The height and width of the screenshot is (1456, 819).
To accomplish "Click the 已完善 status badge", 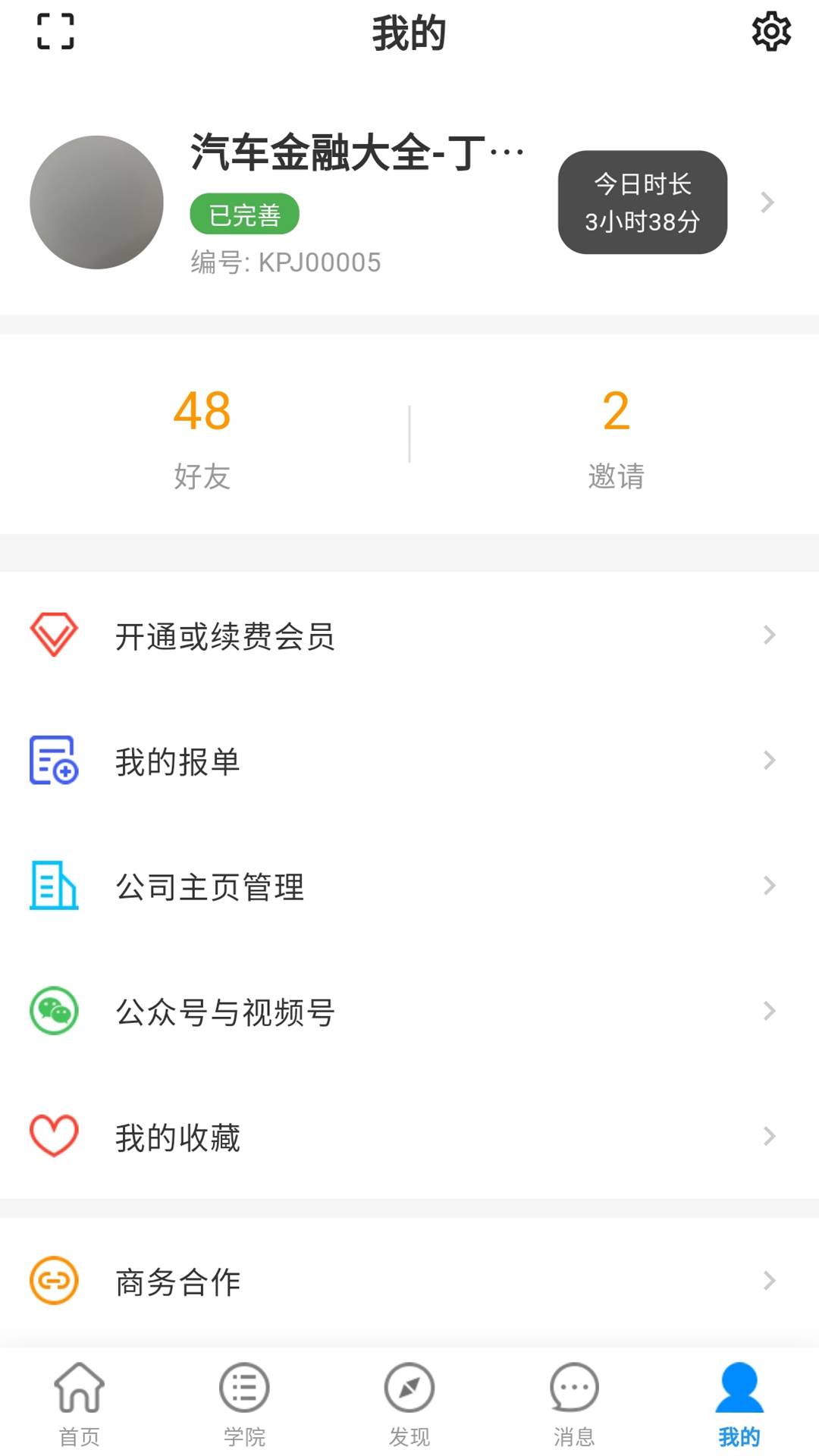I will tap(245, 213).
